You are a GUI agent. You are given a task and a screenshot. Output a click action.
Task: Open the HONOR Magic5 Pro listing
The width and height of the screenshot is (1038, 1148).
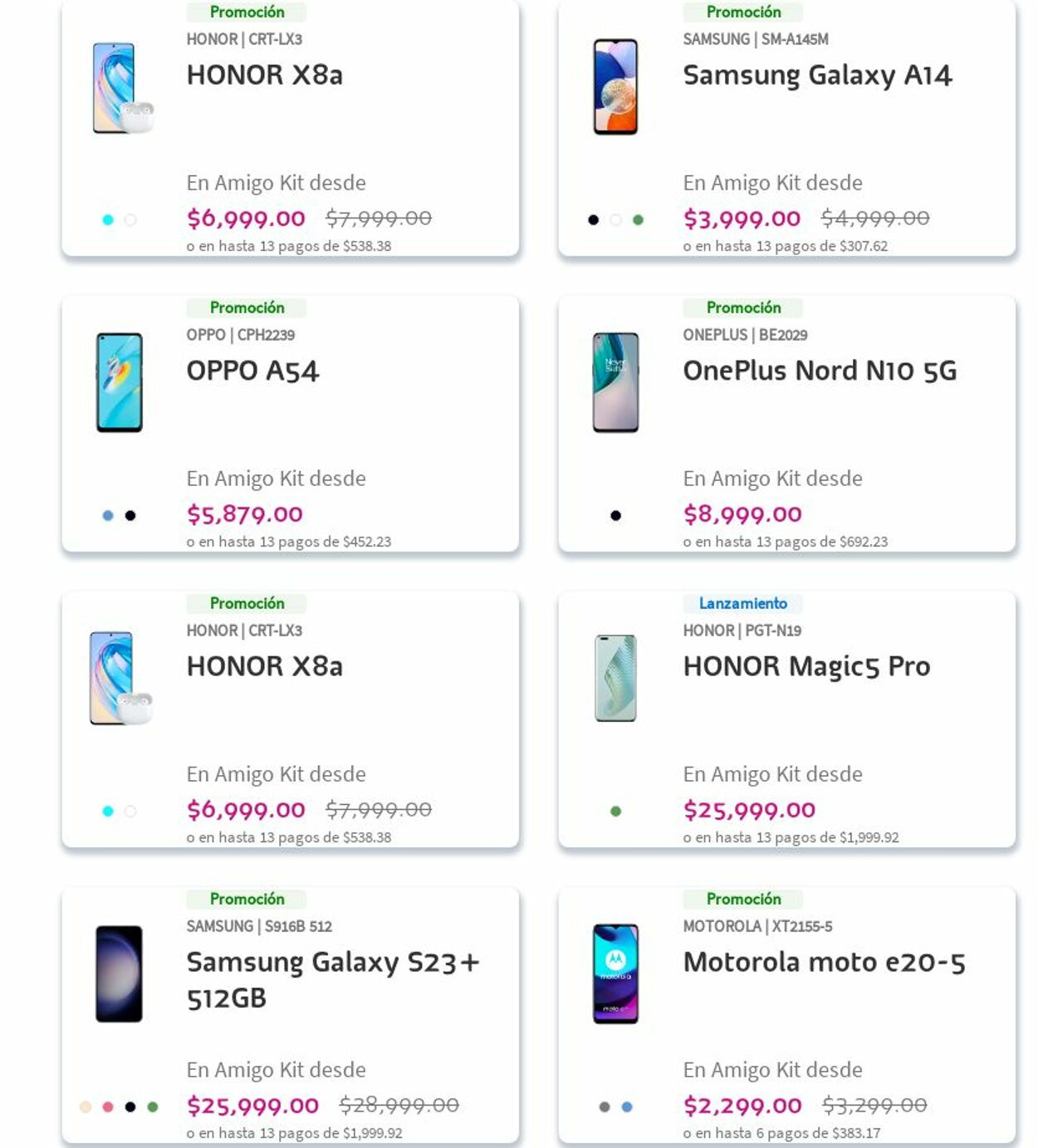[x=805, y=666]
